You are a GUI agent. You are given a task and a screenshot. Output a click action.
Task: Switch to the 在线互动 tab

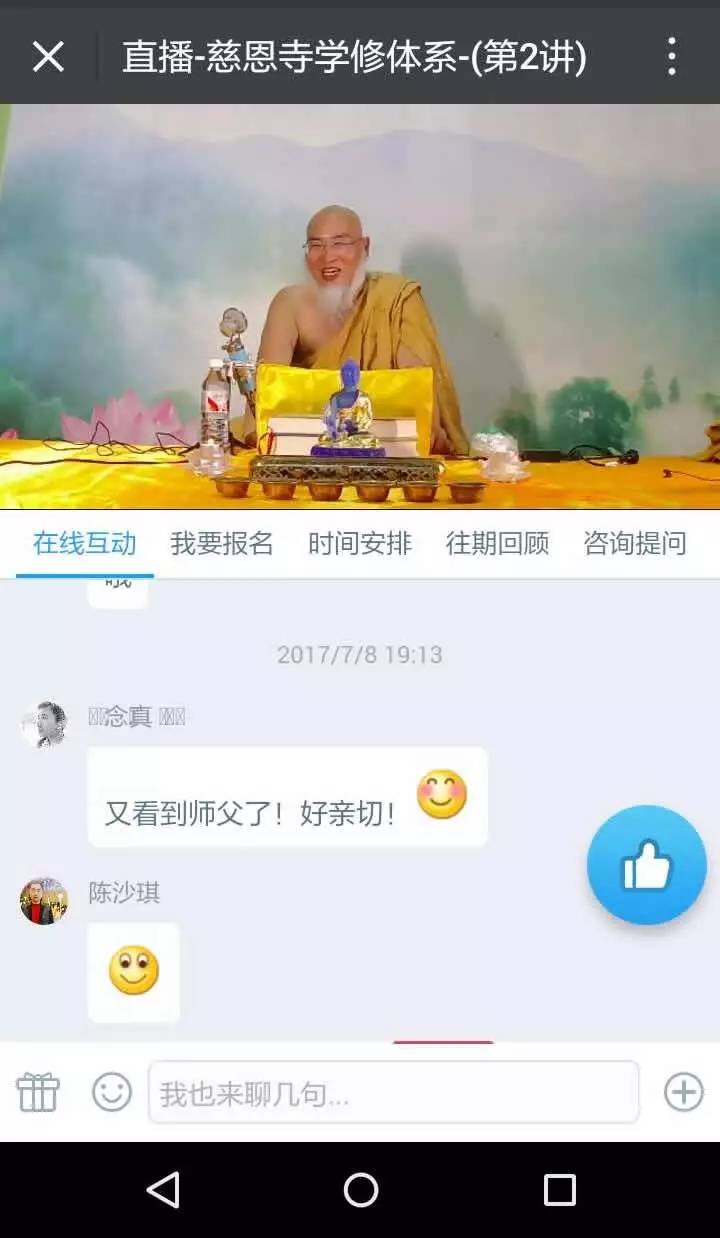[84, 543]
